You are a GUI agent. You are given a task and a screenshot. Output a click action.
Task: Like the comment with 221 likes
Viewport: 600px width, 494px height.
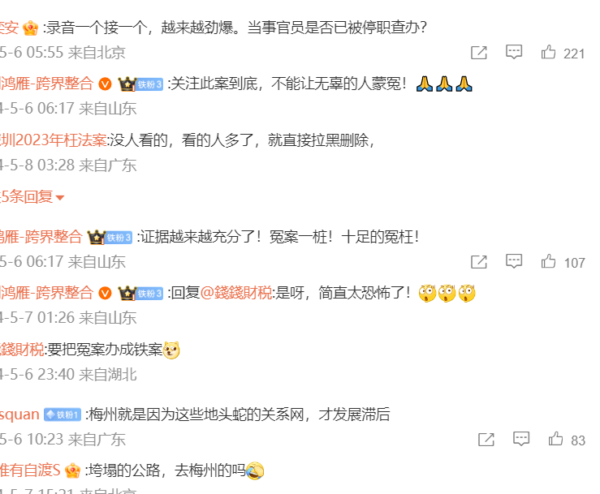tap(548, 52)
